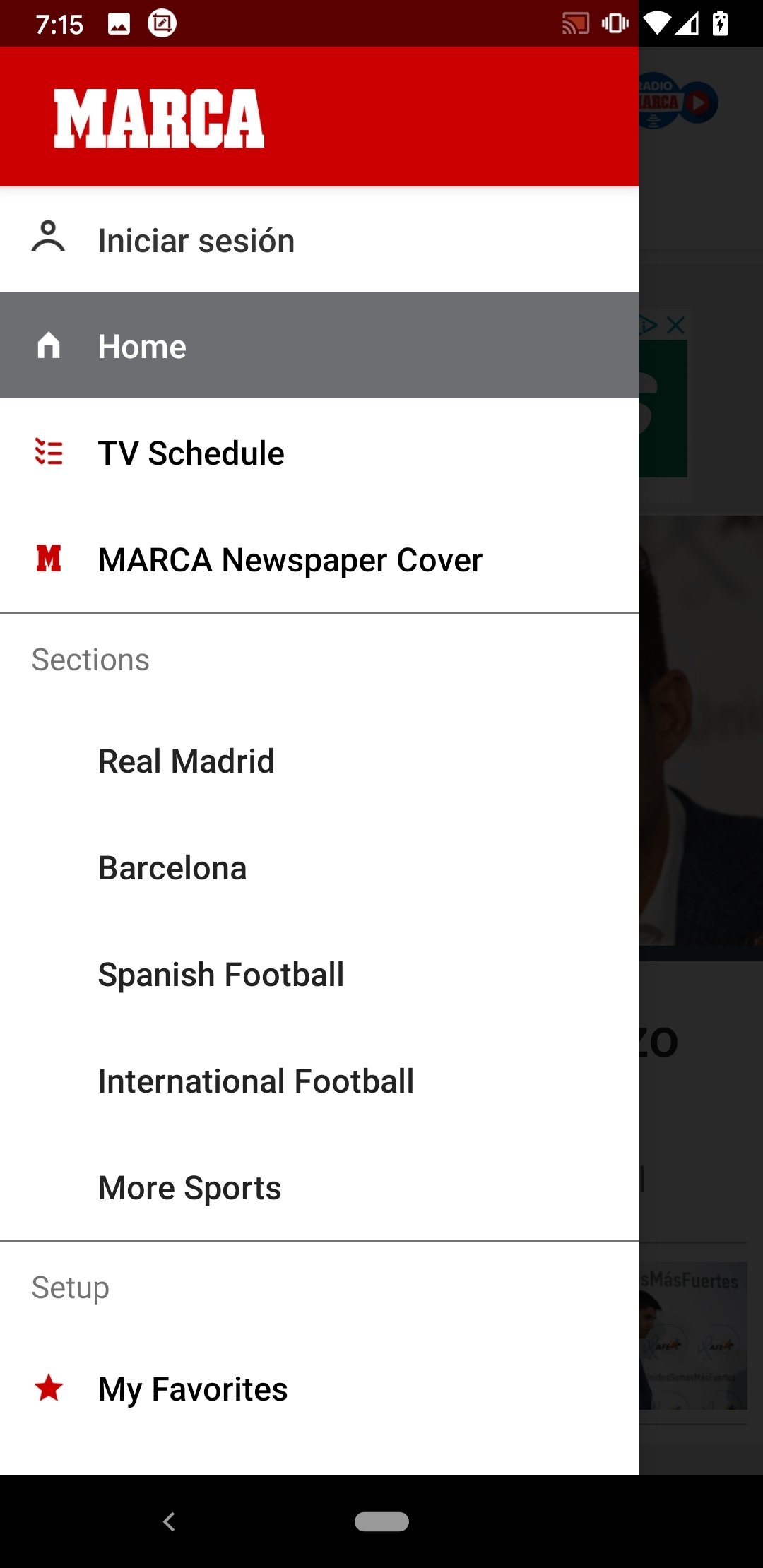The height and width of the screenshot is (1568, 763).
Task: Open the More Sports section
Action: [319, 1187]
